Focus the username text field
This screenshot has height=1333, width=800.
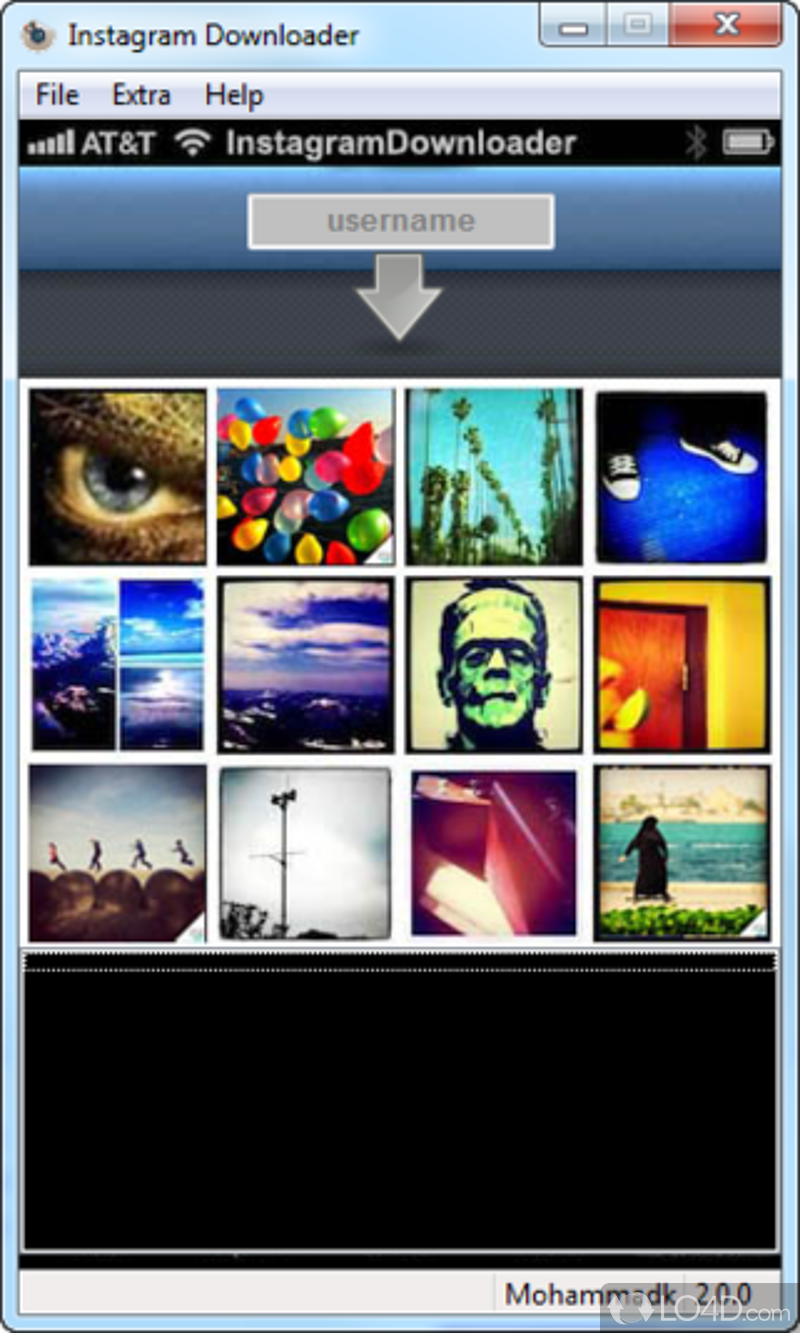click(x=400, y=221)
